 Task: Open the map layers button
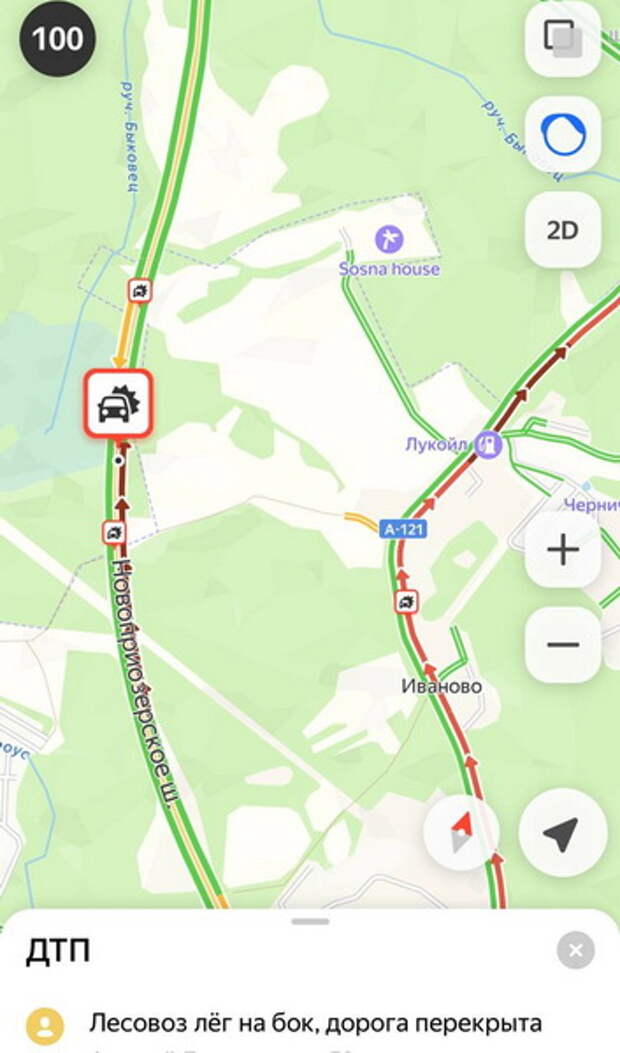(562, 40)
